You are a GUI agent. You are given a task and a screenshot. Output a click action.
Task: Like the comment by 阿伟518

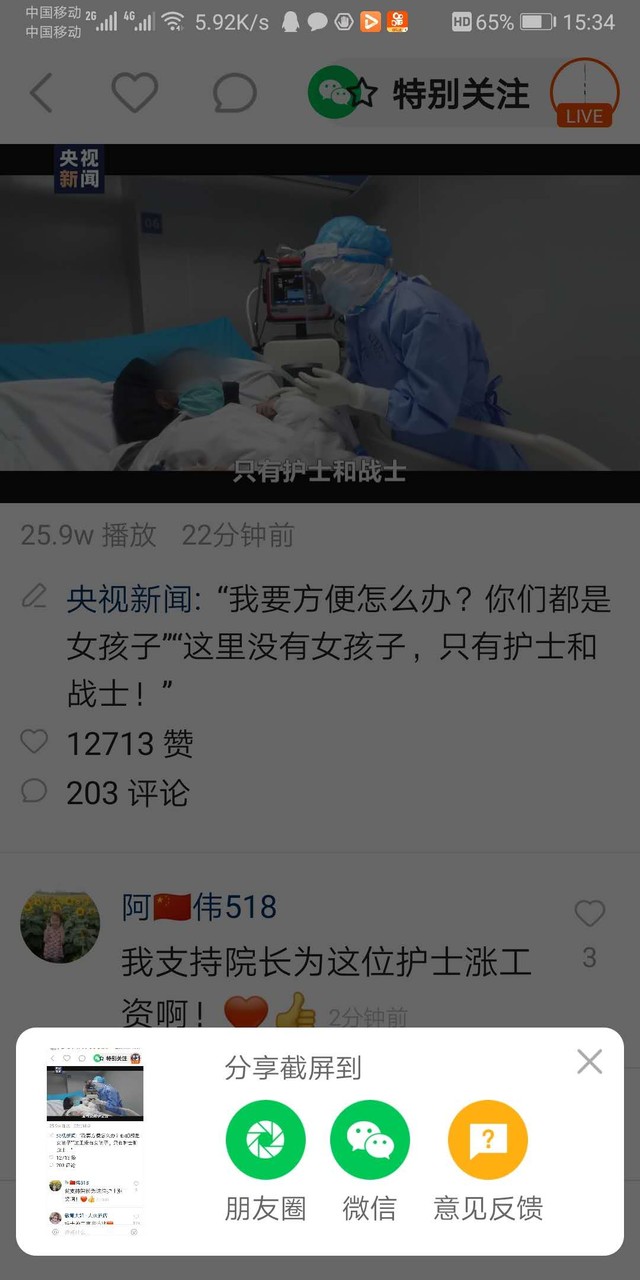tap(589, 914)
